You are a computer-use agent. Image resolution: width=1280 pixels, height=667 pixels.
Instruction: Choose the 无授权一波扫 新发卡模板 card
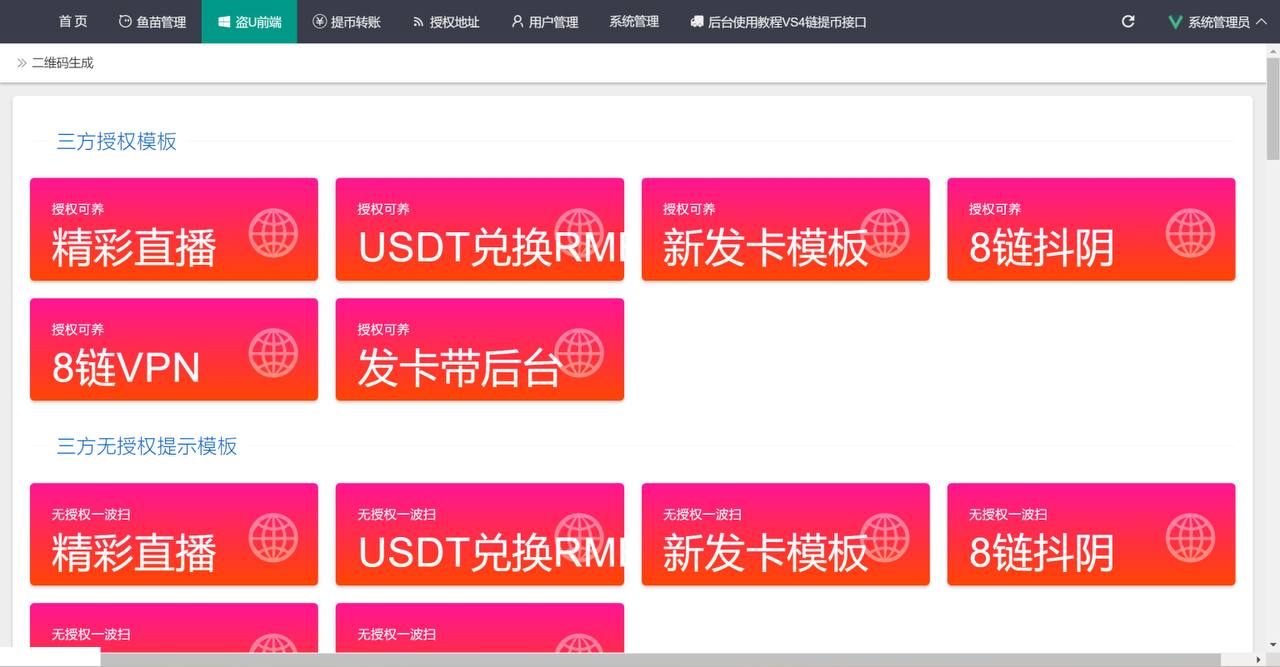pos(785,534)
